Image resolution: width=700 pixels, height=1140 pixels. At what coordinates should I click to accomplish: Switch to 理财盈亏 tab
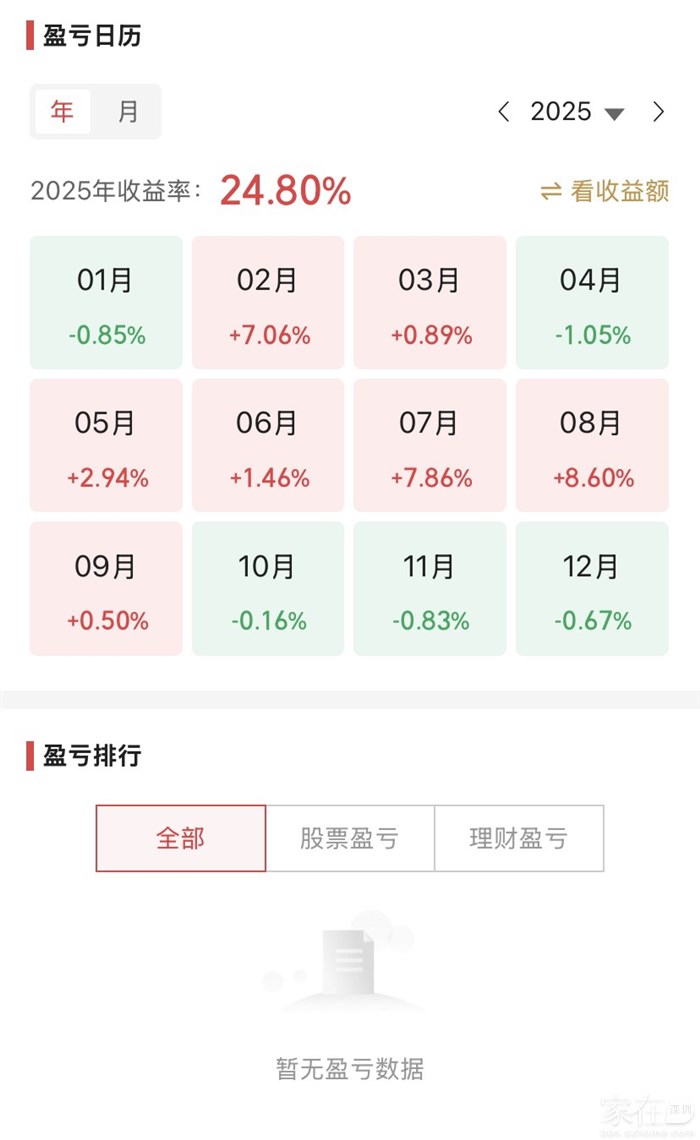coord(519,838)
